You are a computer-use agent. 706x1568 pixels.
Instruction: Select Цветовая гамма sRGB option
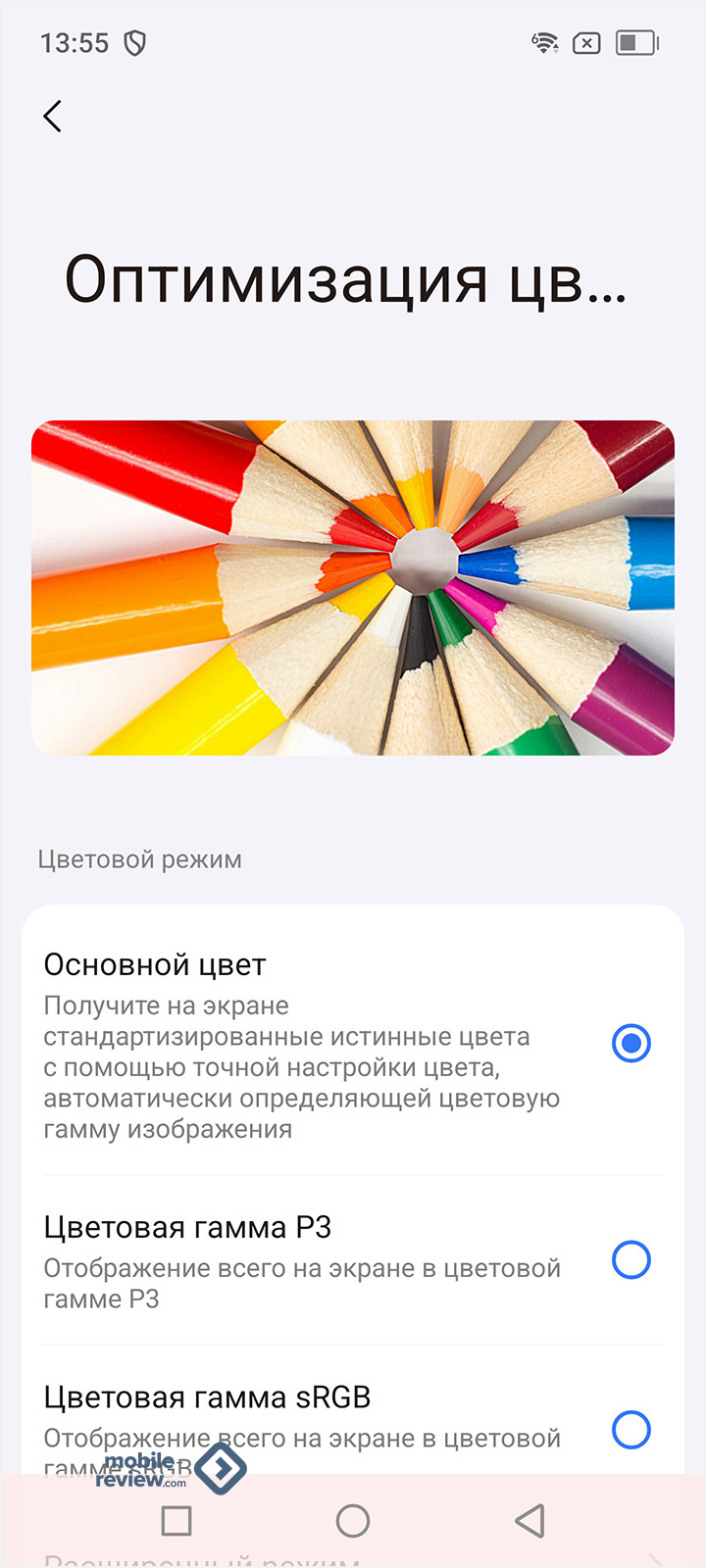(x=630, y=1430)
